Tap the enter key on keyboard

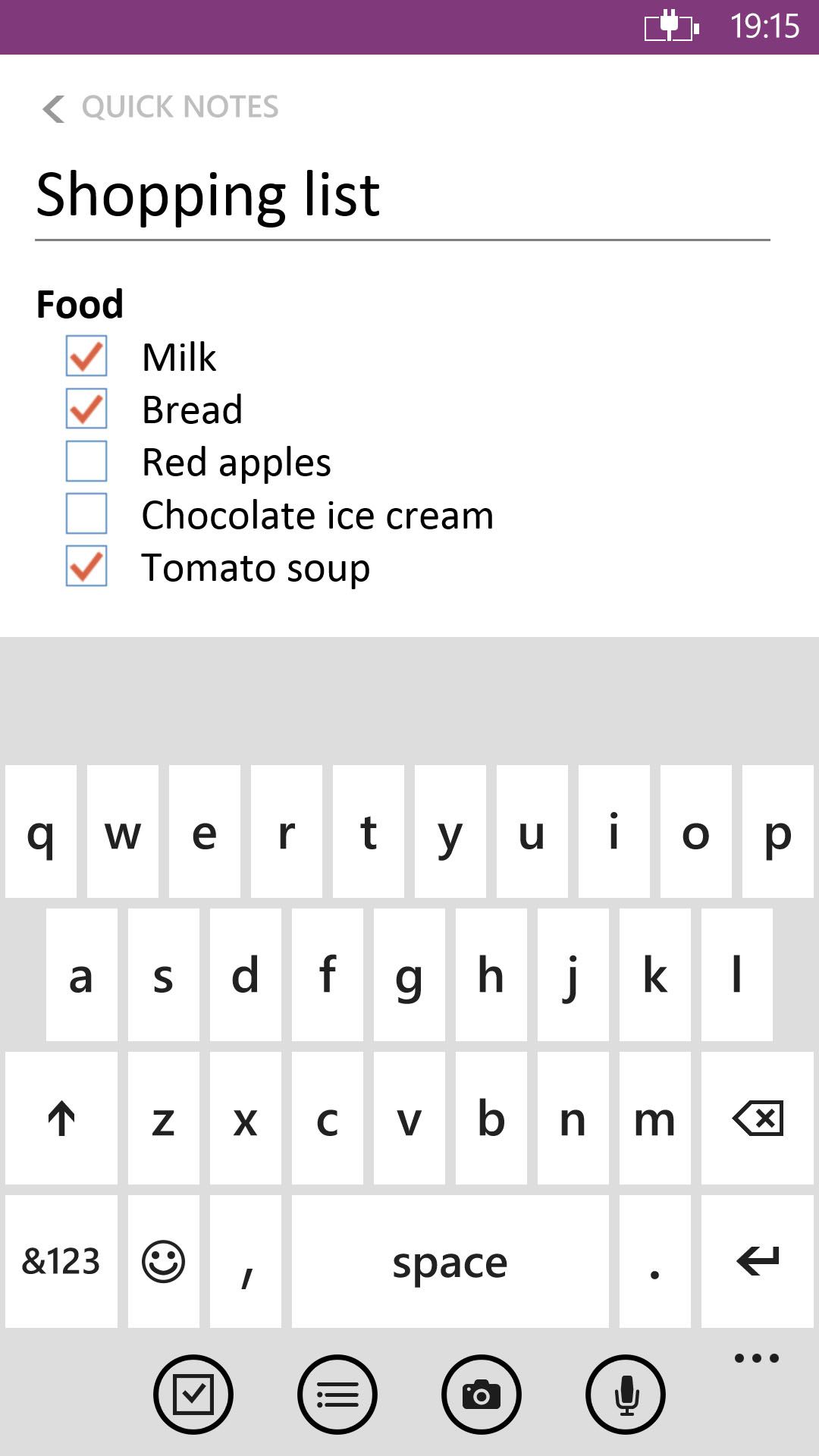pos(757,1261)
